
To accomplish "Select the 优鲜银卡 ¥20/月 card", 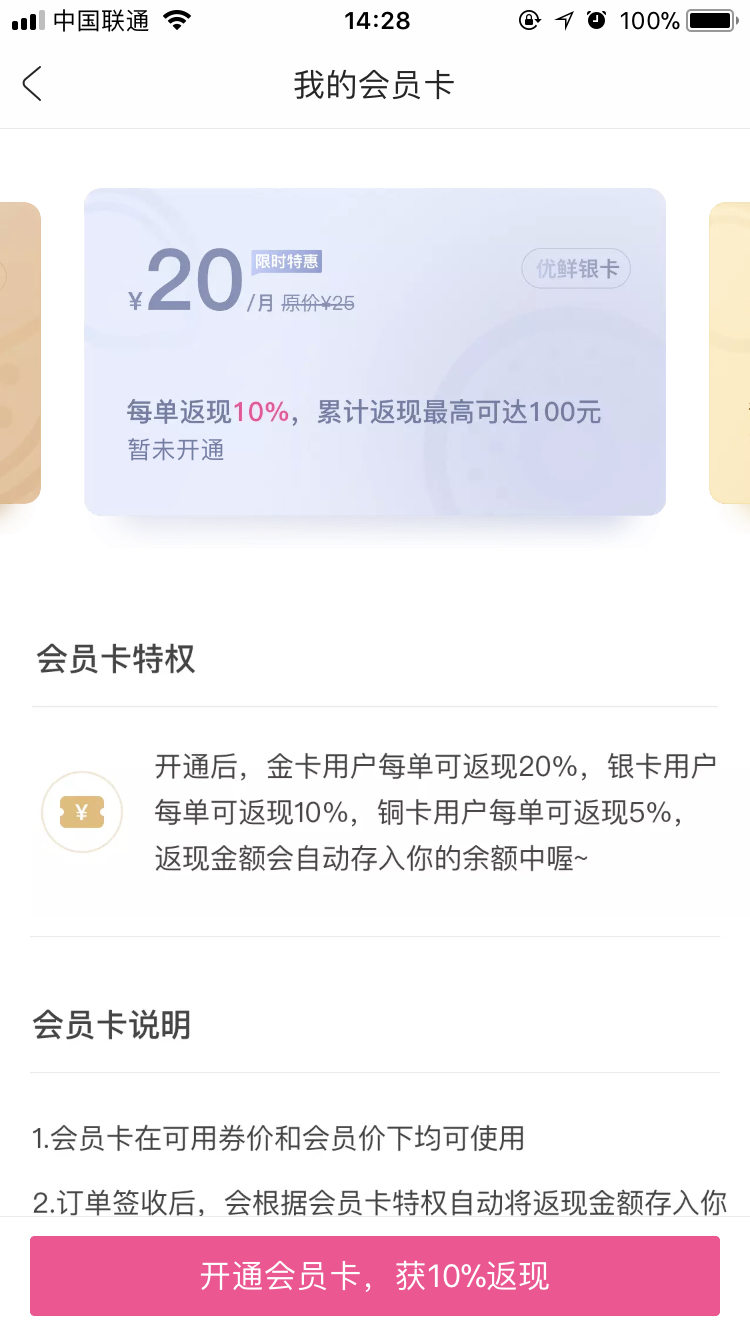I will pyautogui.click(x=375, y=352).
